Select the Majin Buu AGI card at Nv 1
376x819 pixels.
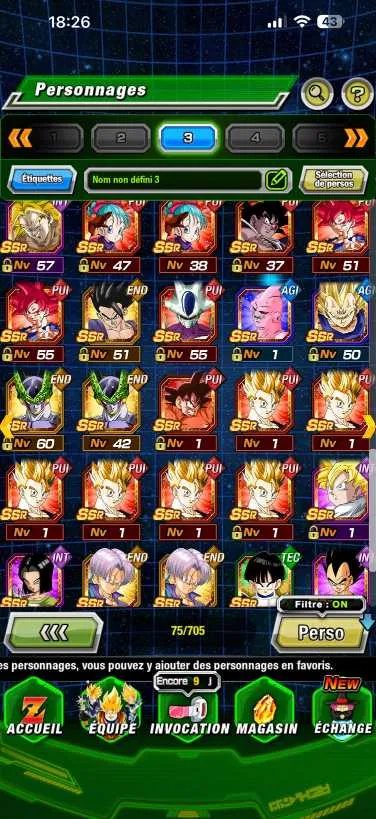[264, 320]
